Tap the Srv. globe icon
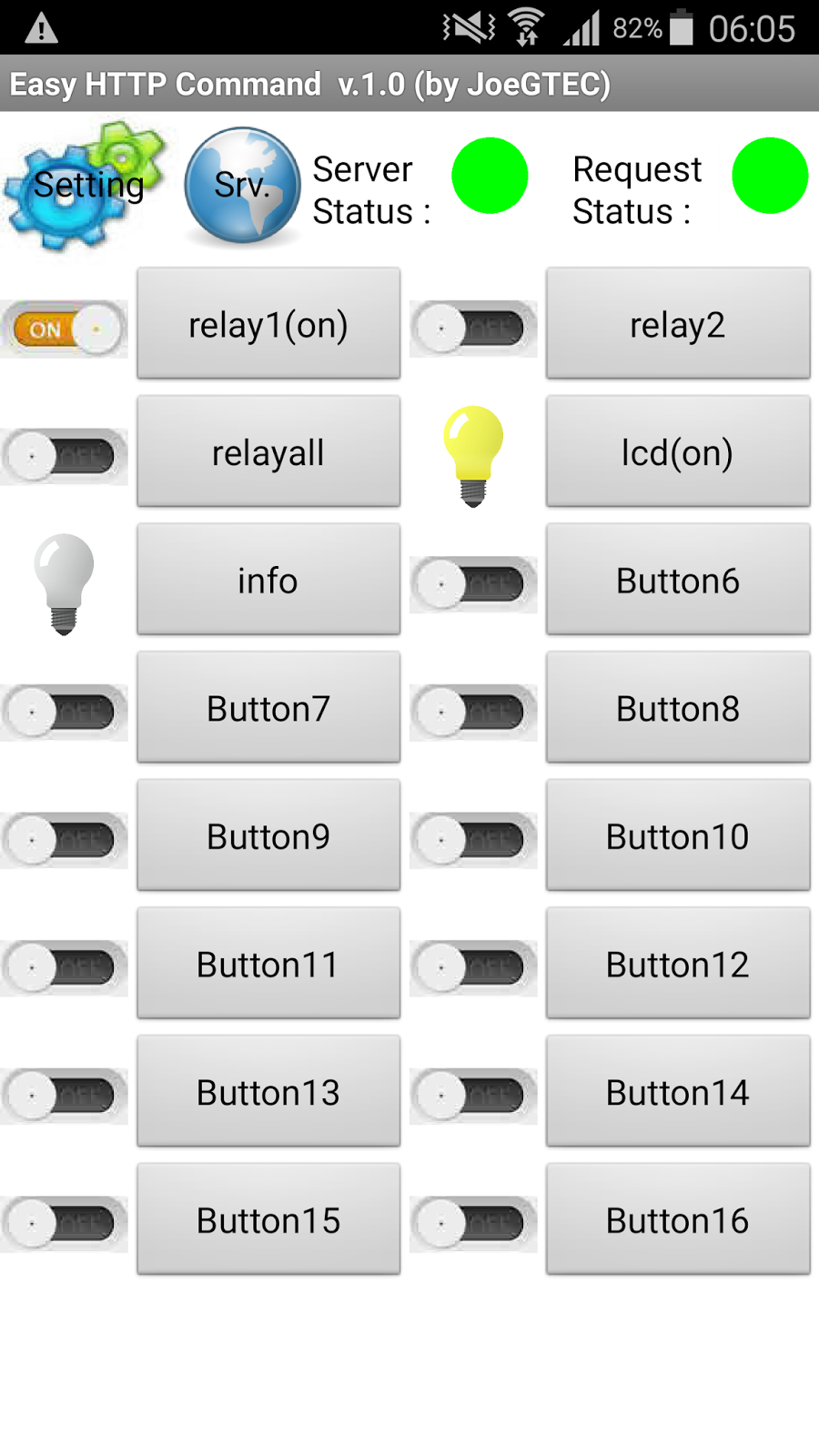The image size is (819, 1456). 240,185
